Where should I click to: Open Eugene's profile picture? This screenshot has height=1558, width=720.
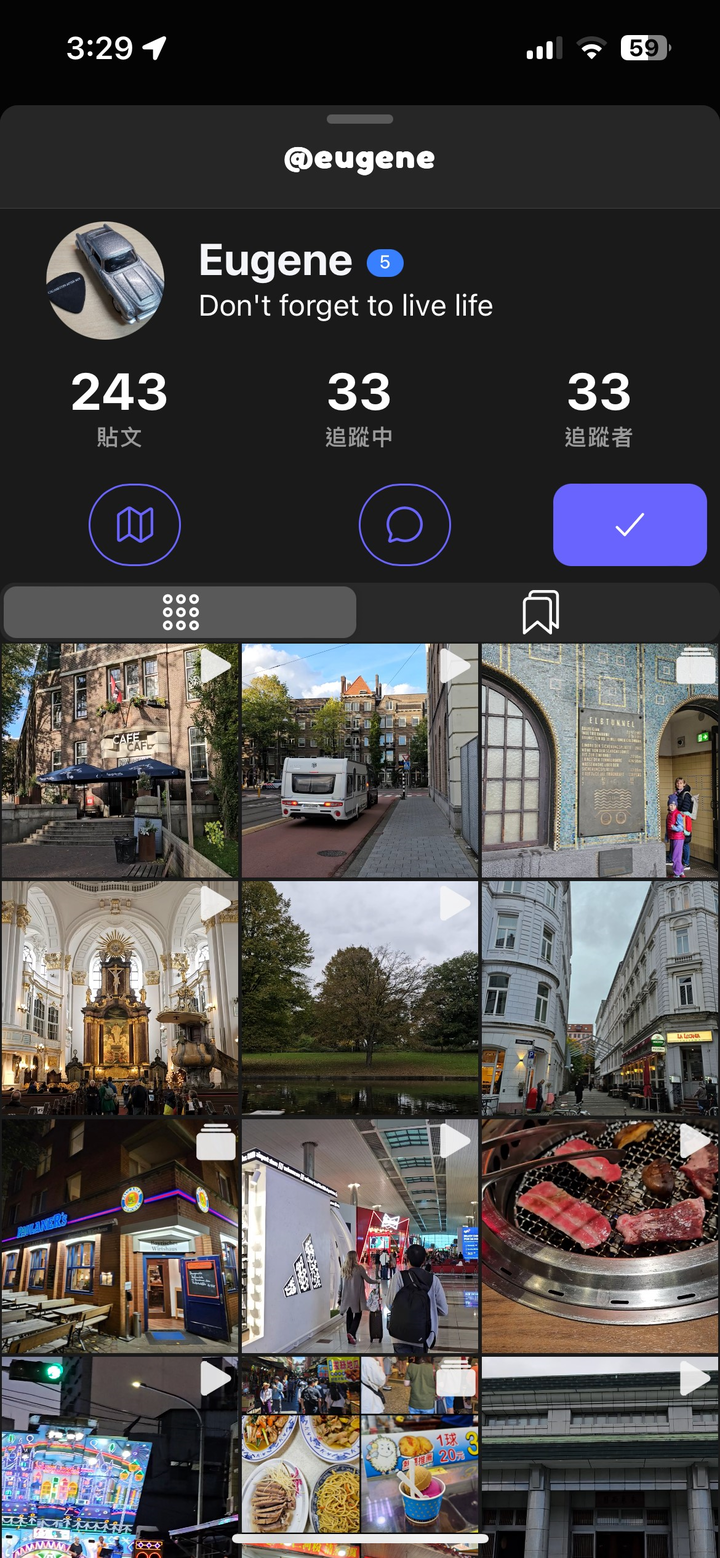point(106,281)
